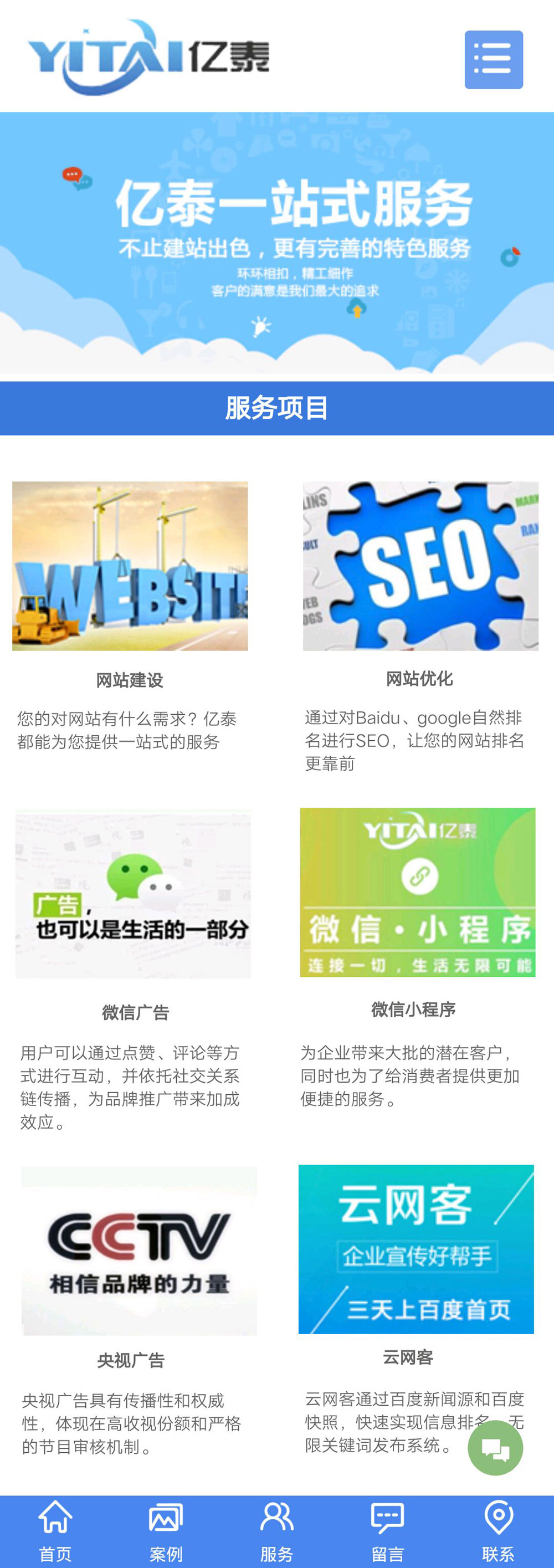Select the 服务 tab

pyautogui.click(x=276, y=1530)
